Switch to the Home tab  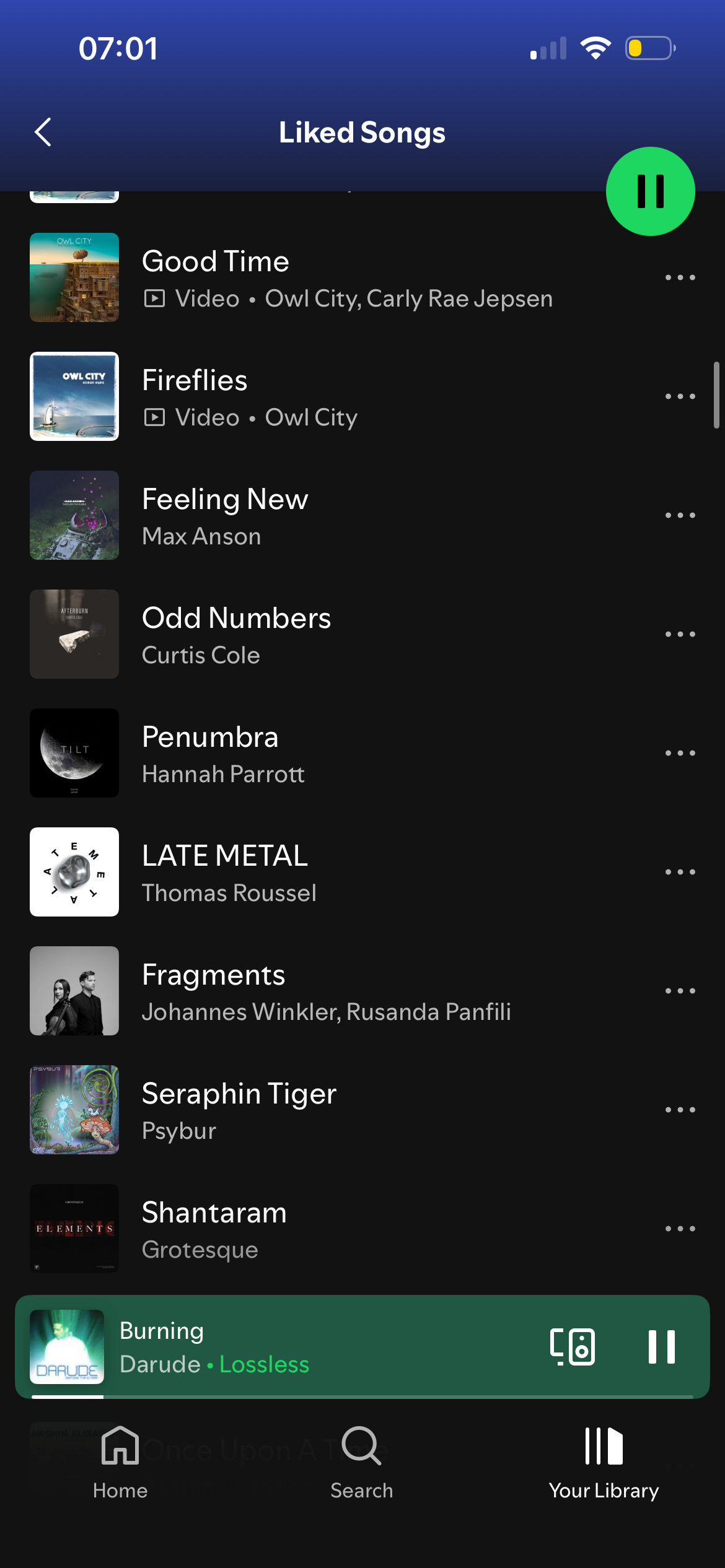(x=120, y=1463)
